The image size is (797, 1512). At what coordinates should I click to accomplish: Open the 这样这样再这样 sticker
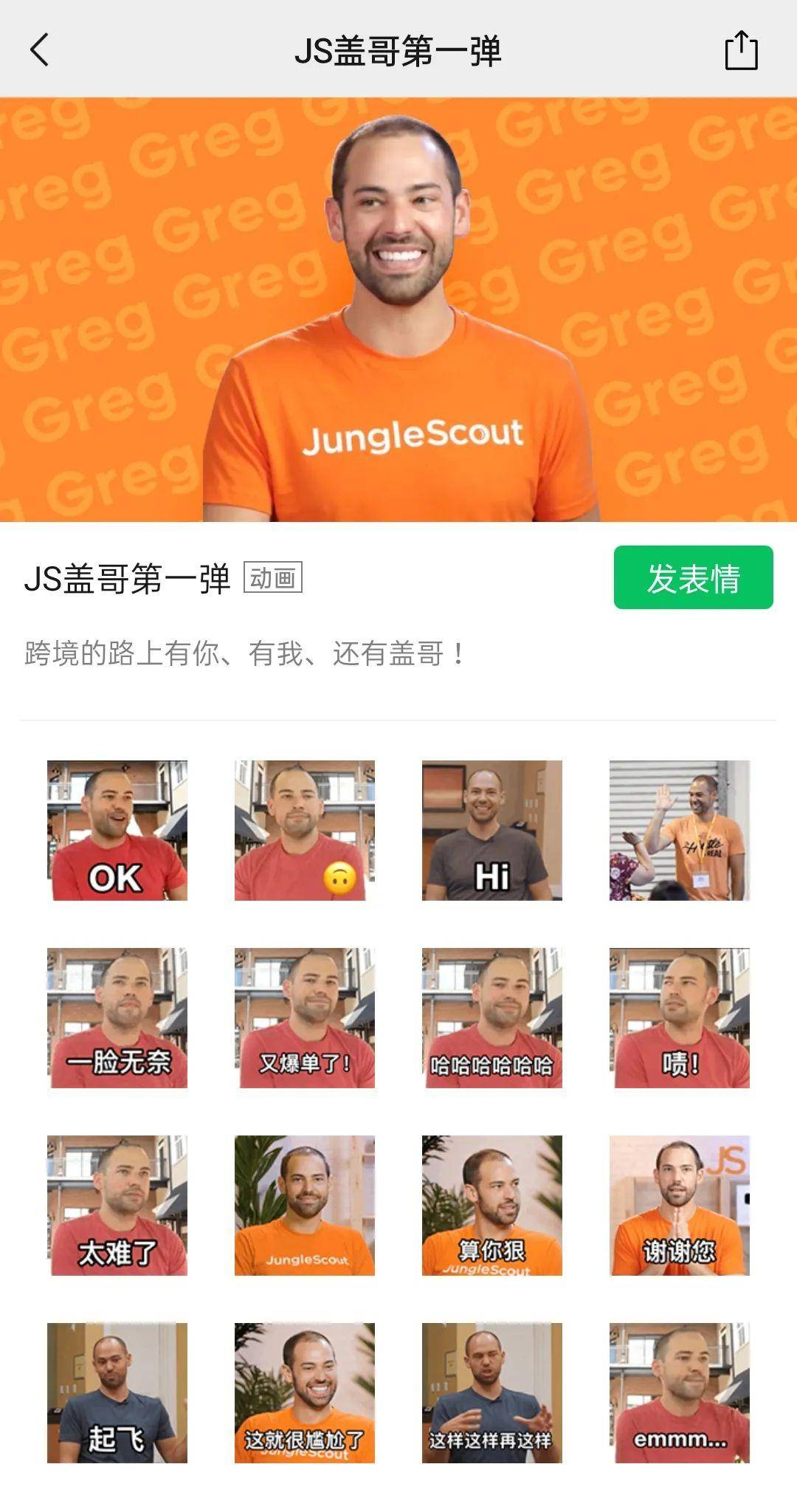(x=492, y=1393)
